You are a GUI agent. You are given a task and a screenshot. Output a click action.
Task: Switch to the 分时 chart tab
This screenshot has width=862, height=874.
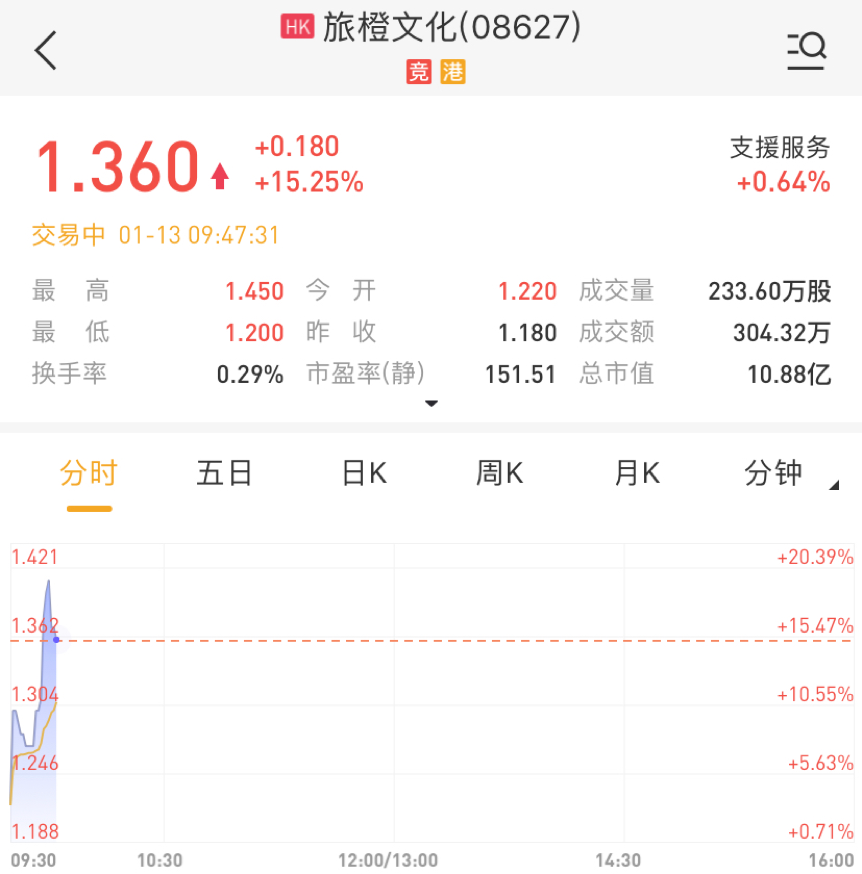coord(89,473)
